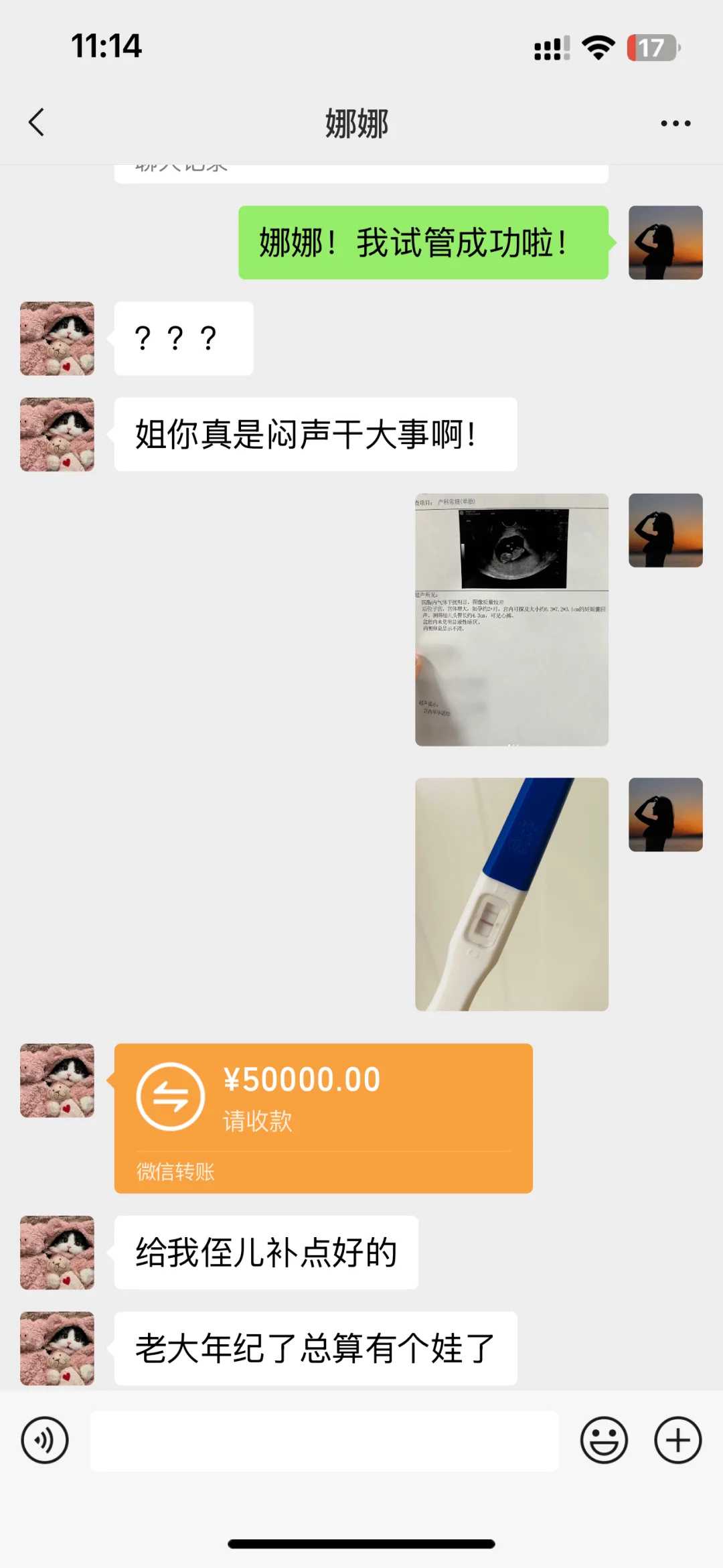The image size is (723, 1568).
Task: Open the chat options menu
Action: [675, 123]
